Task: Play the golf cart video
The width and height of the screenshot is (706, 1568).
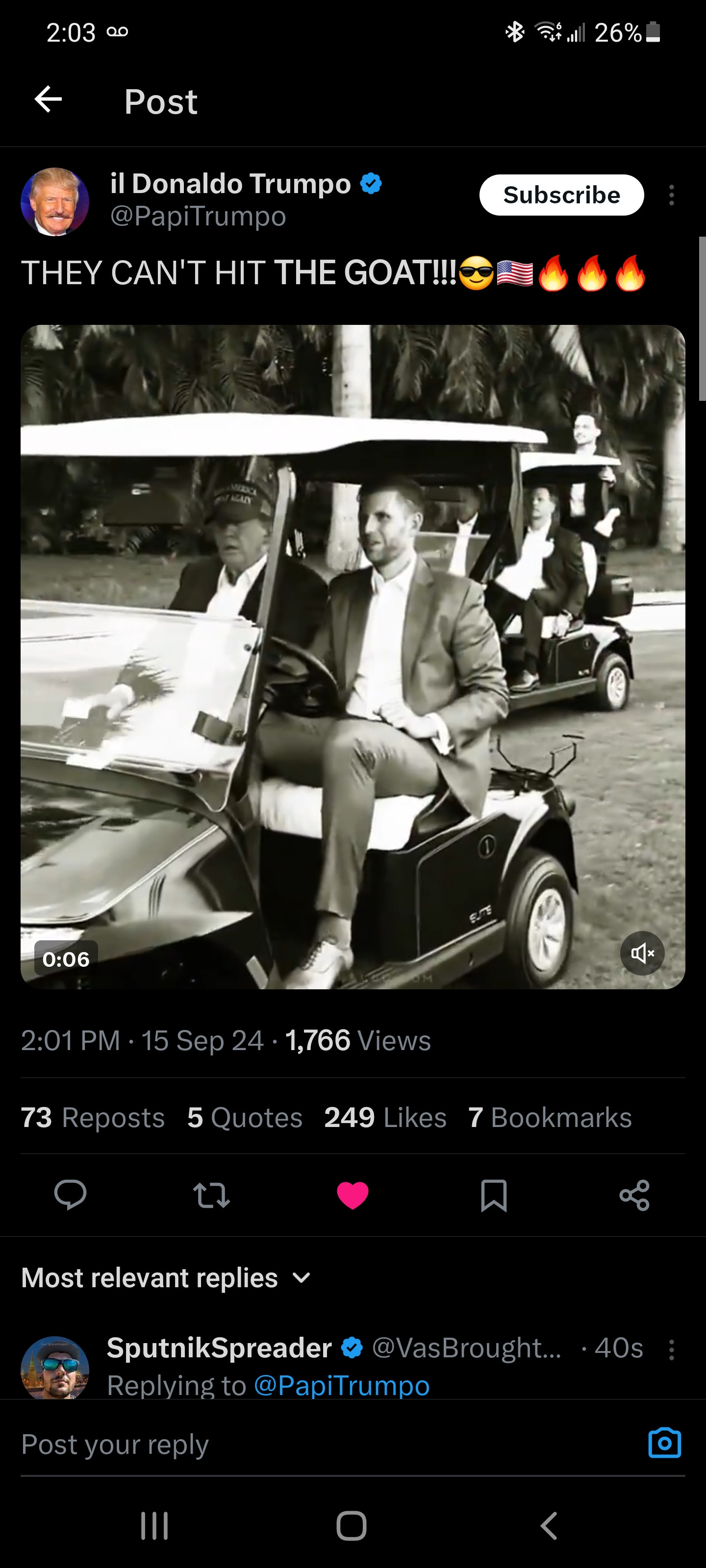Action: pyautogui.click(x=353, y=656)
